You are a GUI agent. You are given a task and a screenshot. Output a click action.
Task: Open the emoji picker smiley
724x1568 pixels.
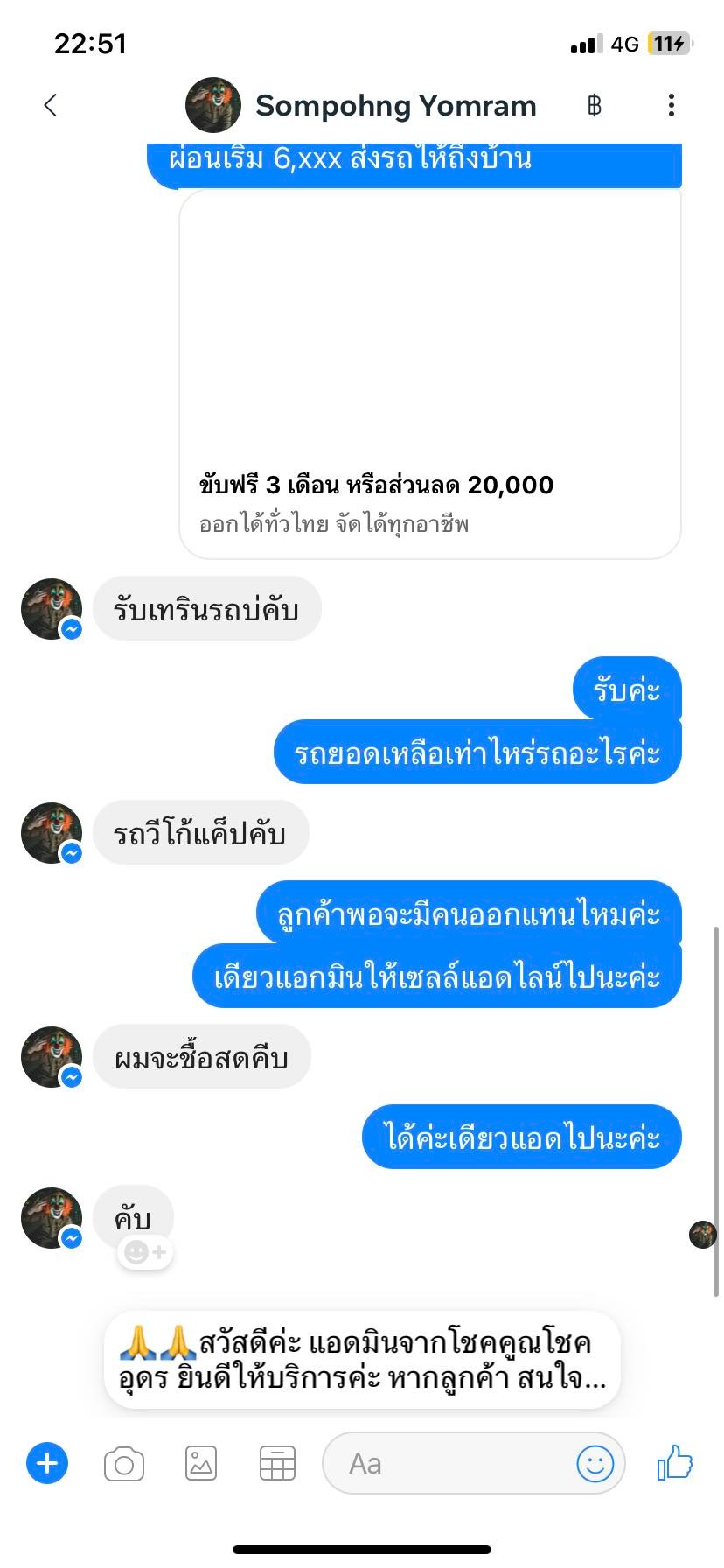[595, 1463]
